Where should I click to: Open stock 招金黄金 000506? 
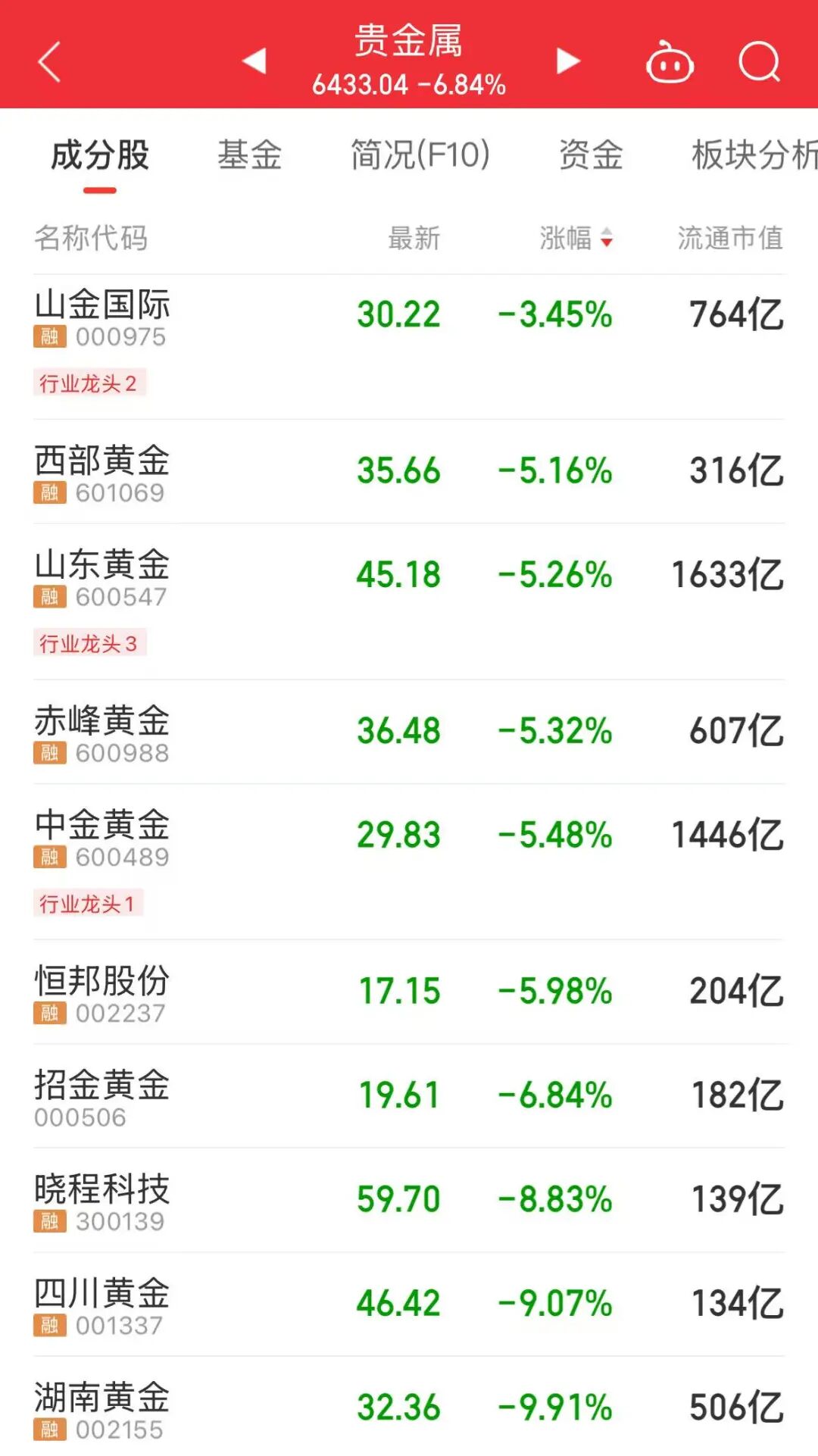tap(409, 1096)
